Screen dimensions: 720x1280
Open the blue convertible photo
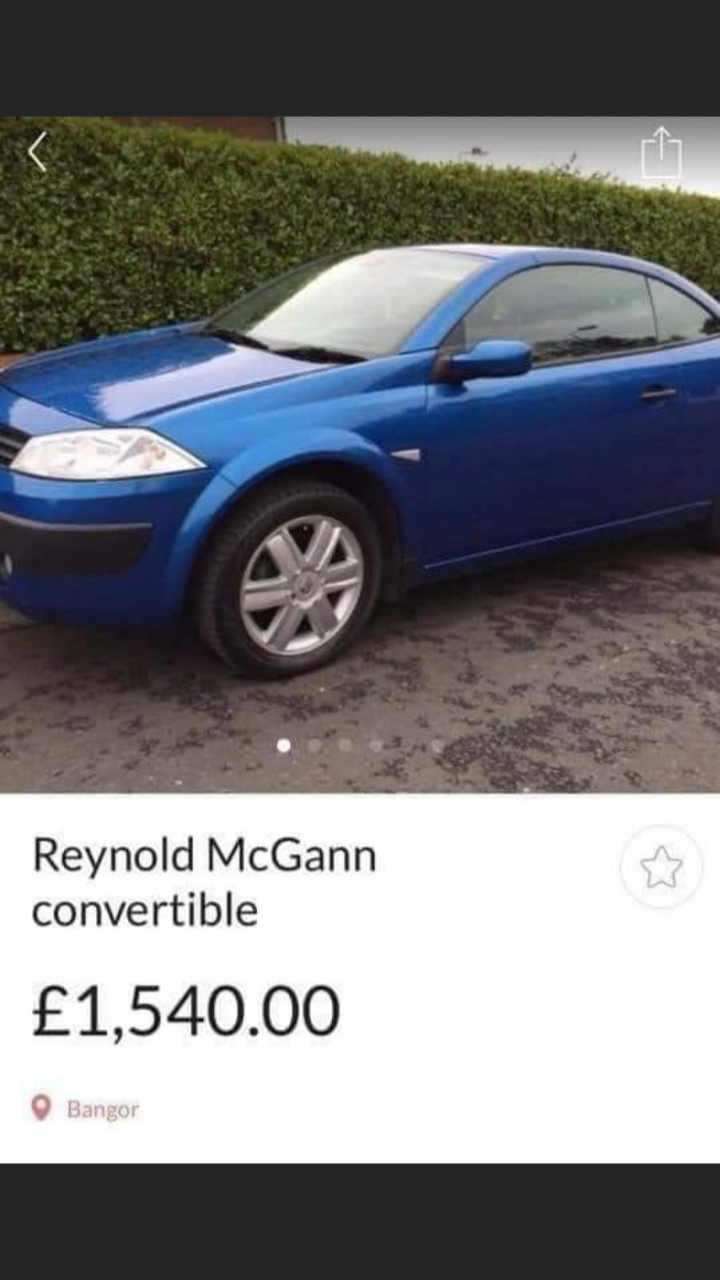click(360, 455)
